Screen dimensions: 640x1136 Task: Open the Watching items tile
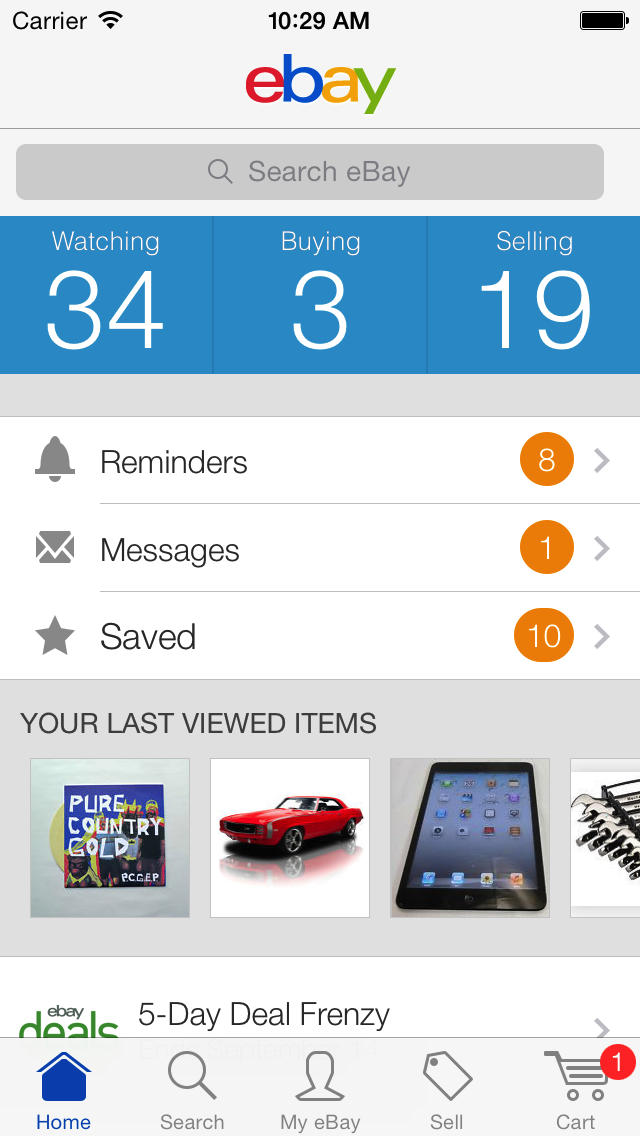pyautogui.click(x=106, y=295)
